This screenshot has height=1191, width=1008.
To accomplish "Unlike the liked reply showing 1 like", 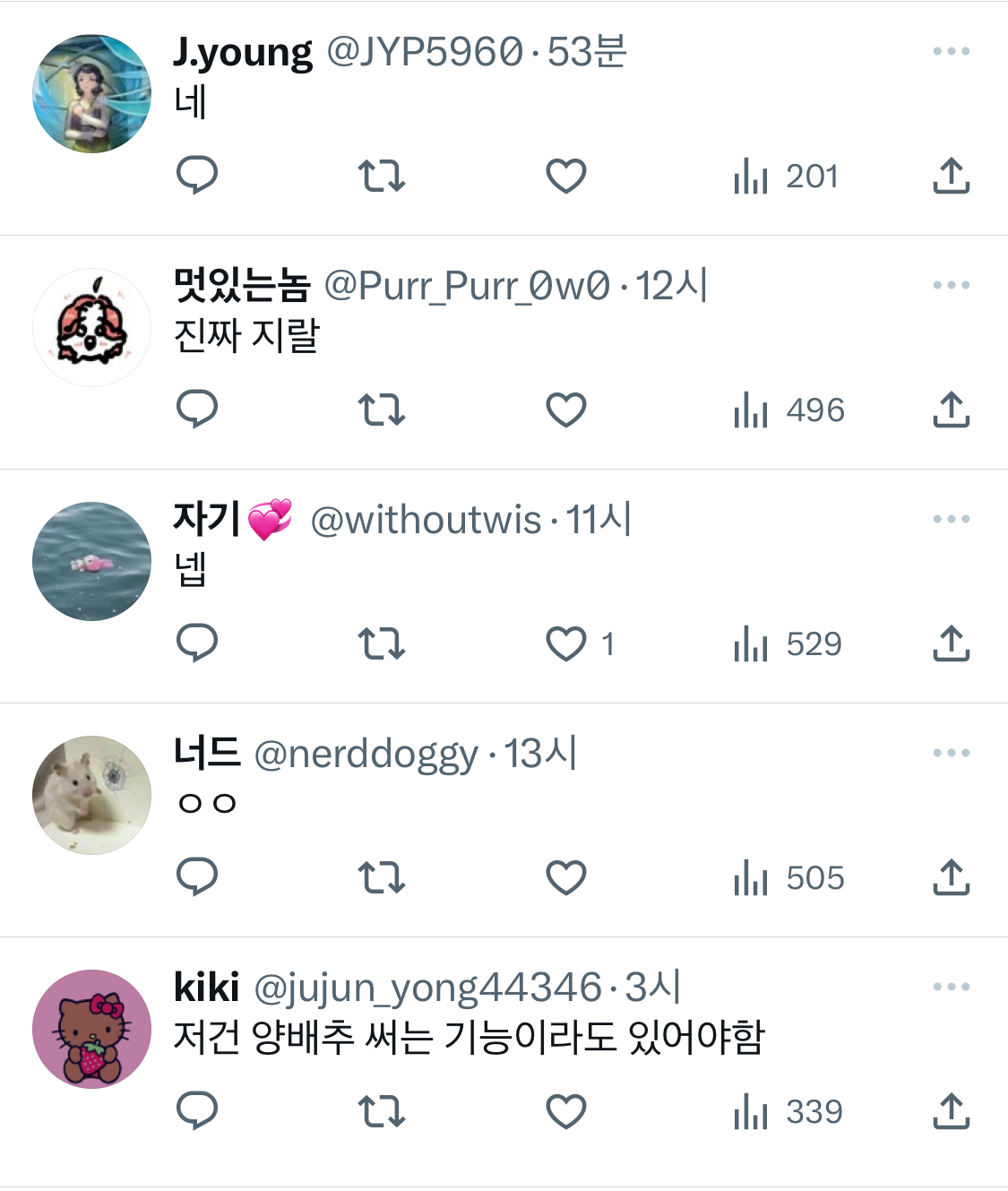I will coord(565,643).
